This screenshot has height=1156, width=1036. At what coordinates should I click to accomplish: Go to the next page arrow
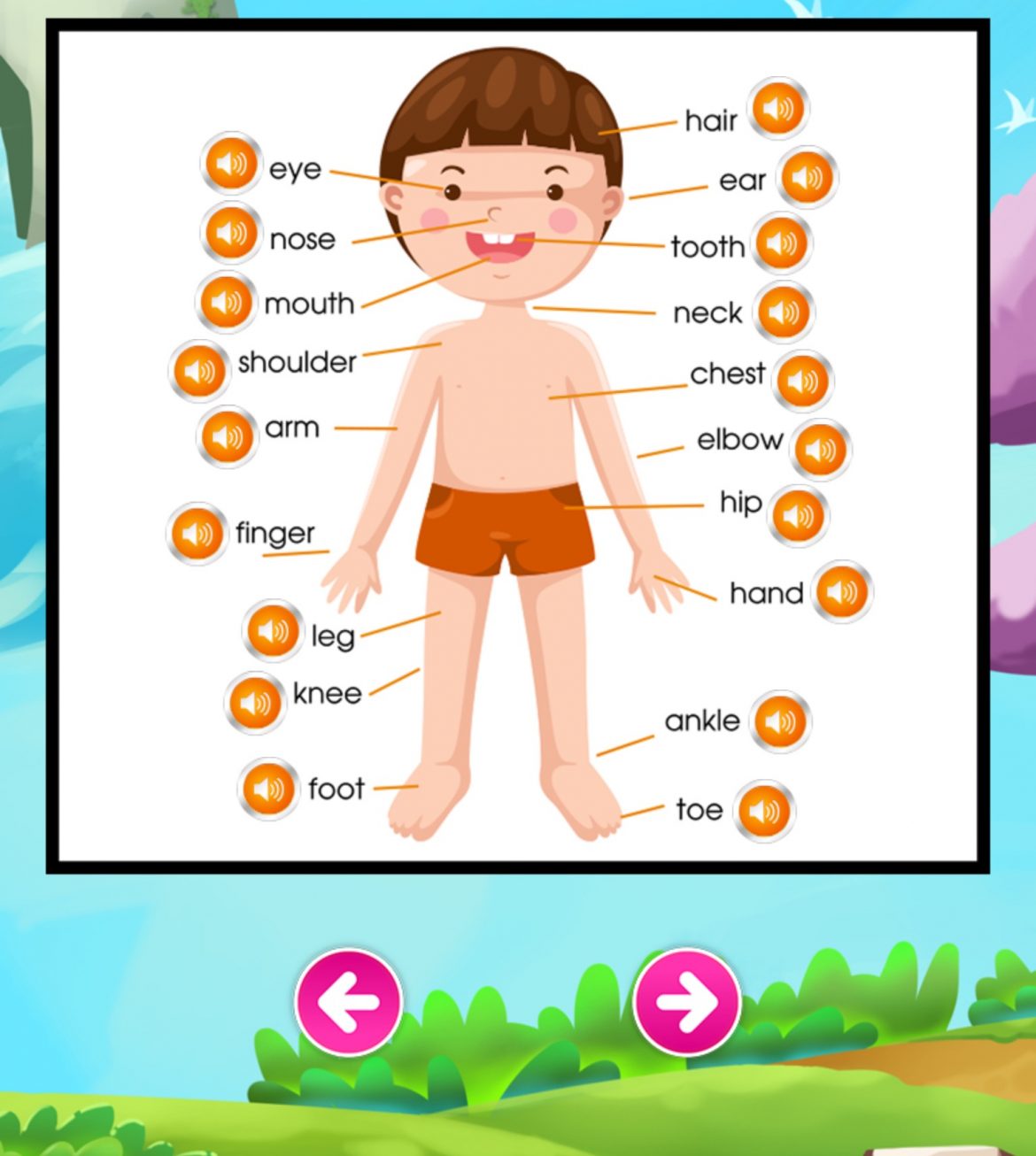pyautogui.click(x=687, y=1002)
